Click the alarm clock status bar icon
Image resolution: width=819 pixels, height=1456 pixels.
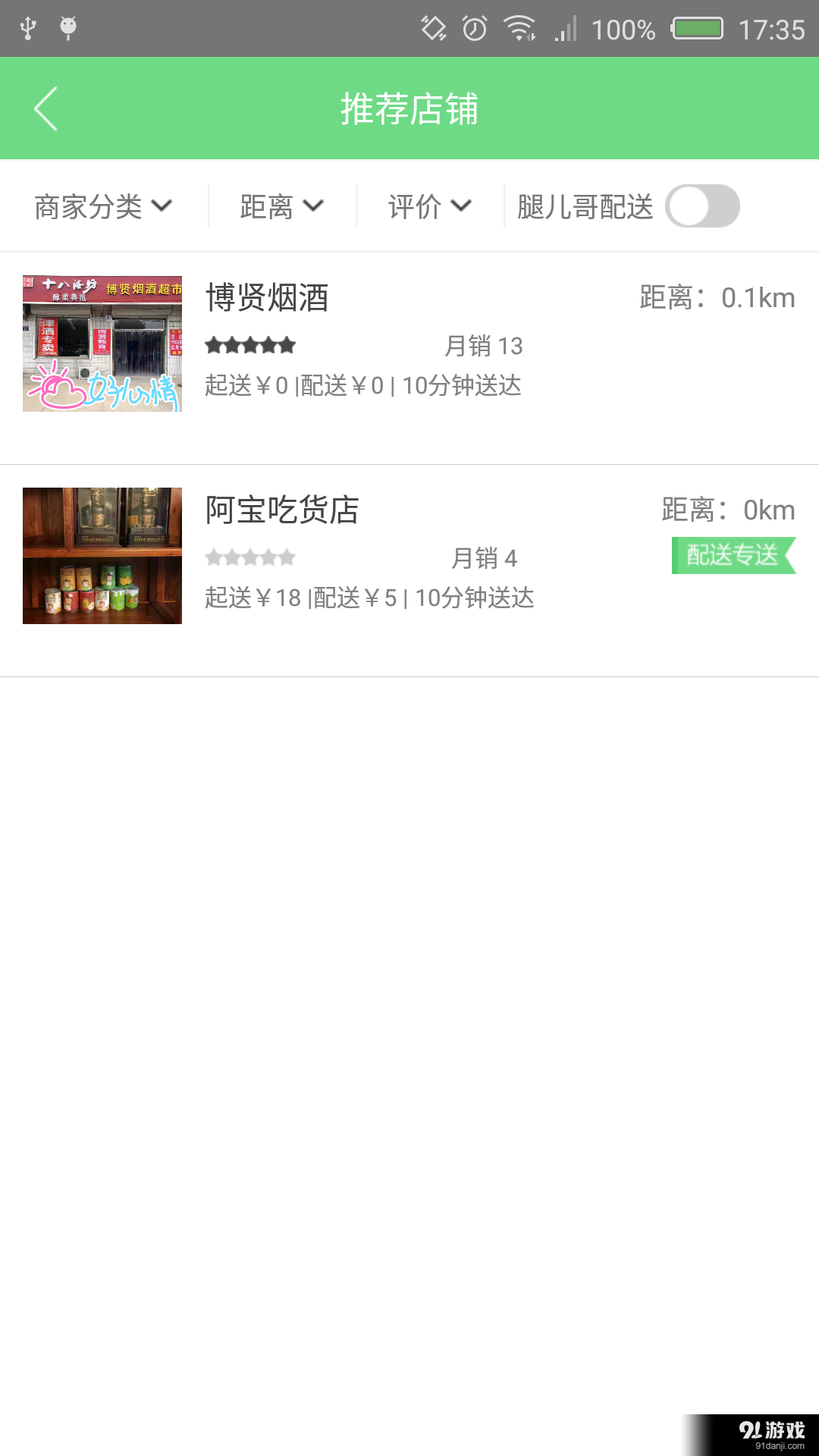[x=473, y=28]
